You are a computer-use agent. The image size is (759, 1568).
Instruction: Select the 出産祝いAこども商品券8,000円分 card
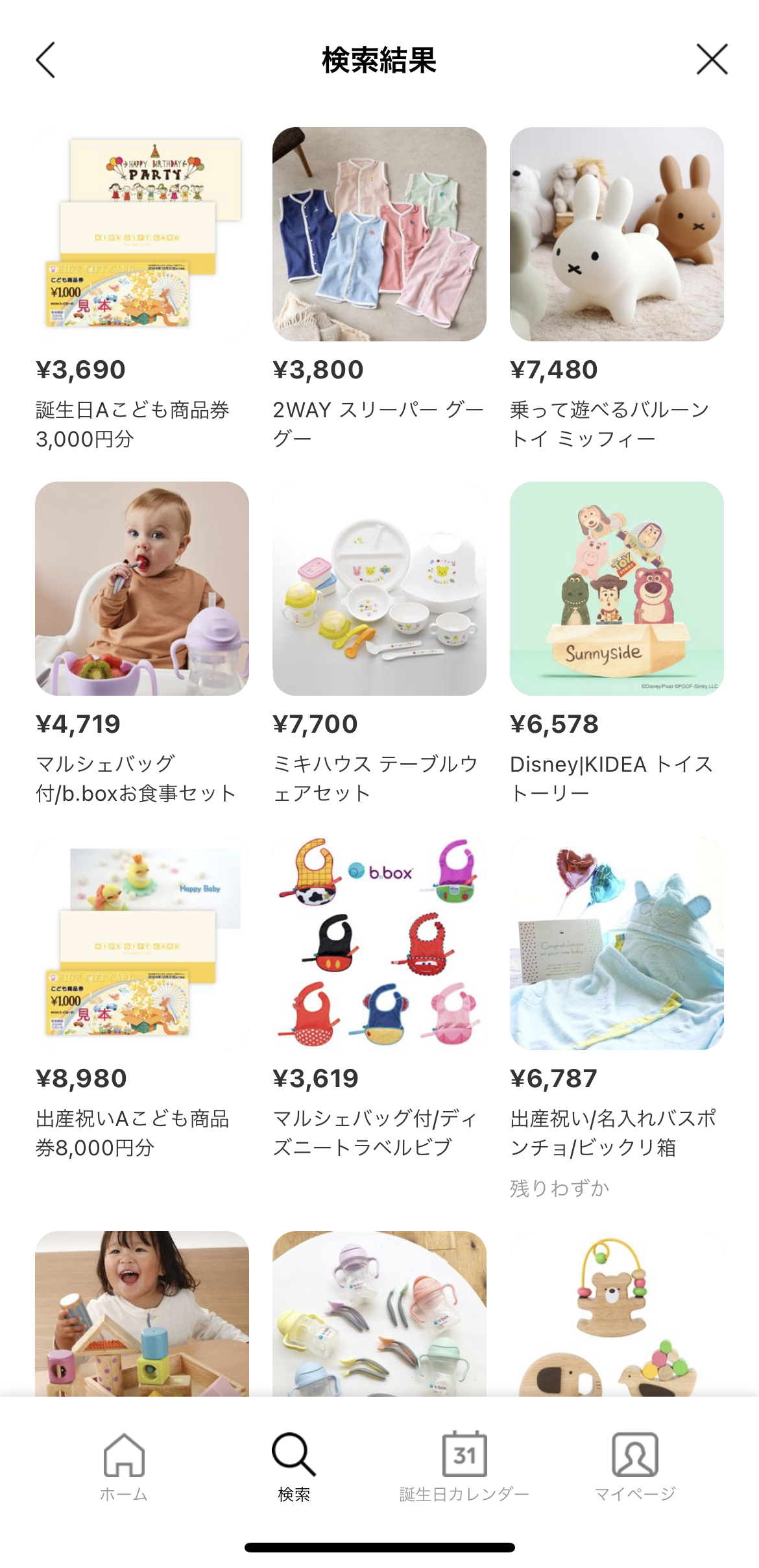[x=142, y=943]
